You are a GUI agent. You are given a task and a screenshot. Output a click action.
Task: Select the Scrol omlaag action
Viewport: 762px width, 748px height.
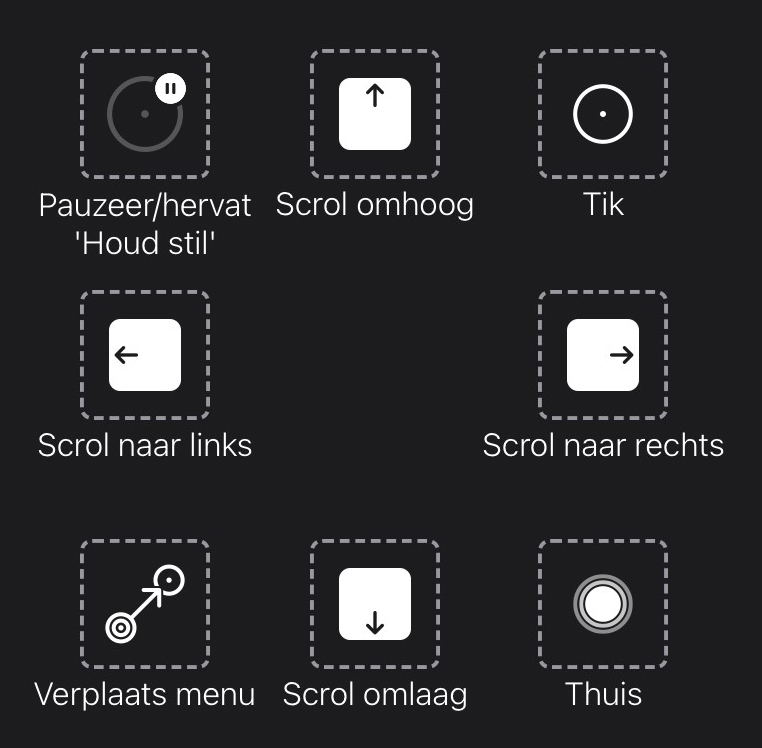[x=375, y=604]
